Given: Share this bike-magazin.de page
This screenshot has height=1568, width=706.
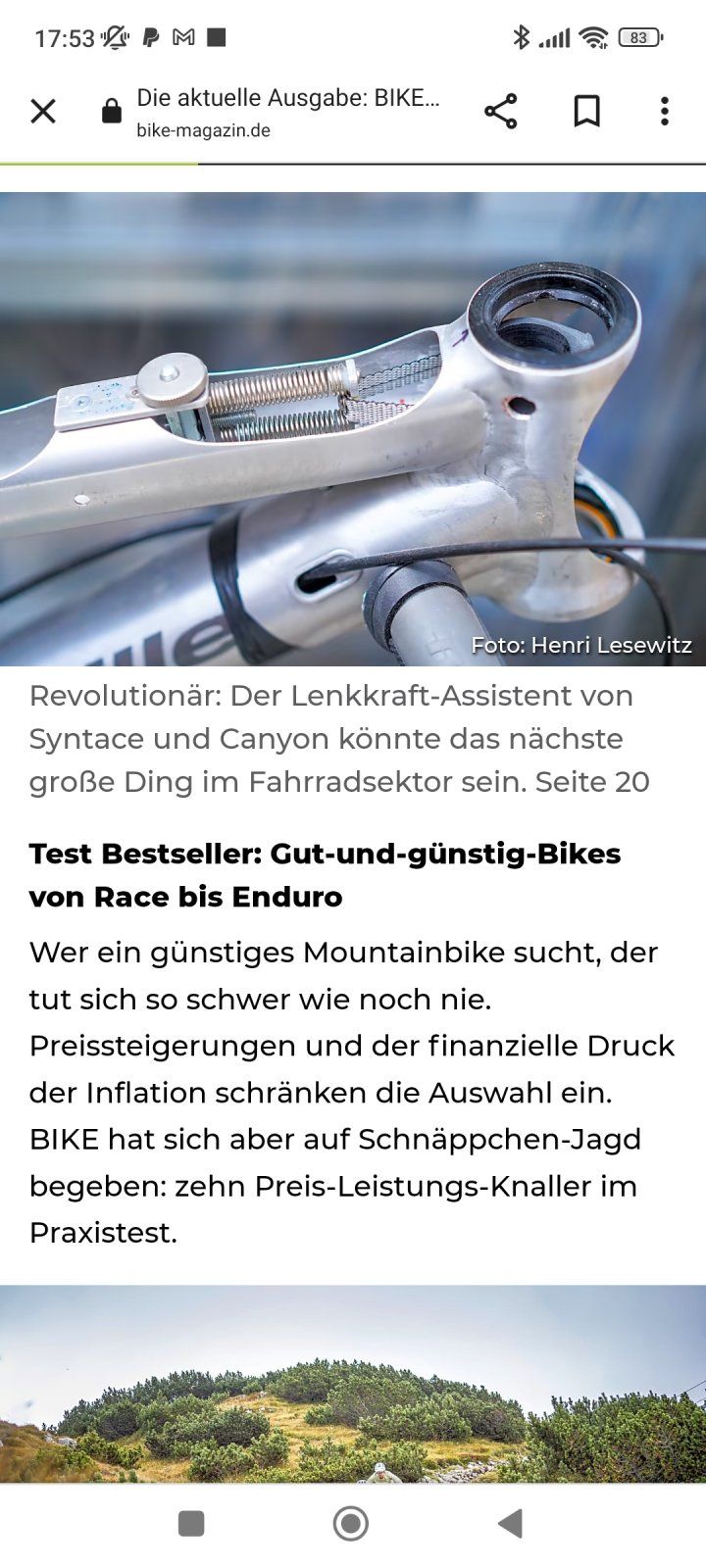Looking at the screenshot, I should tap(500, 112).
